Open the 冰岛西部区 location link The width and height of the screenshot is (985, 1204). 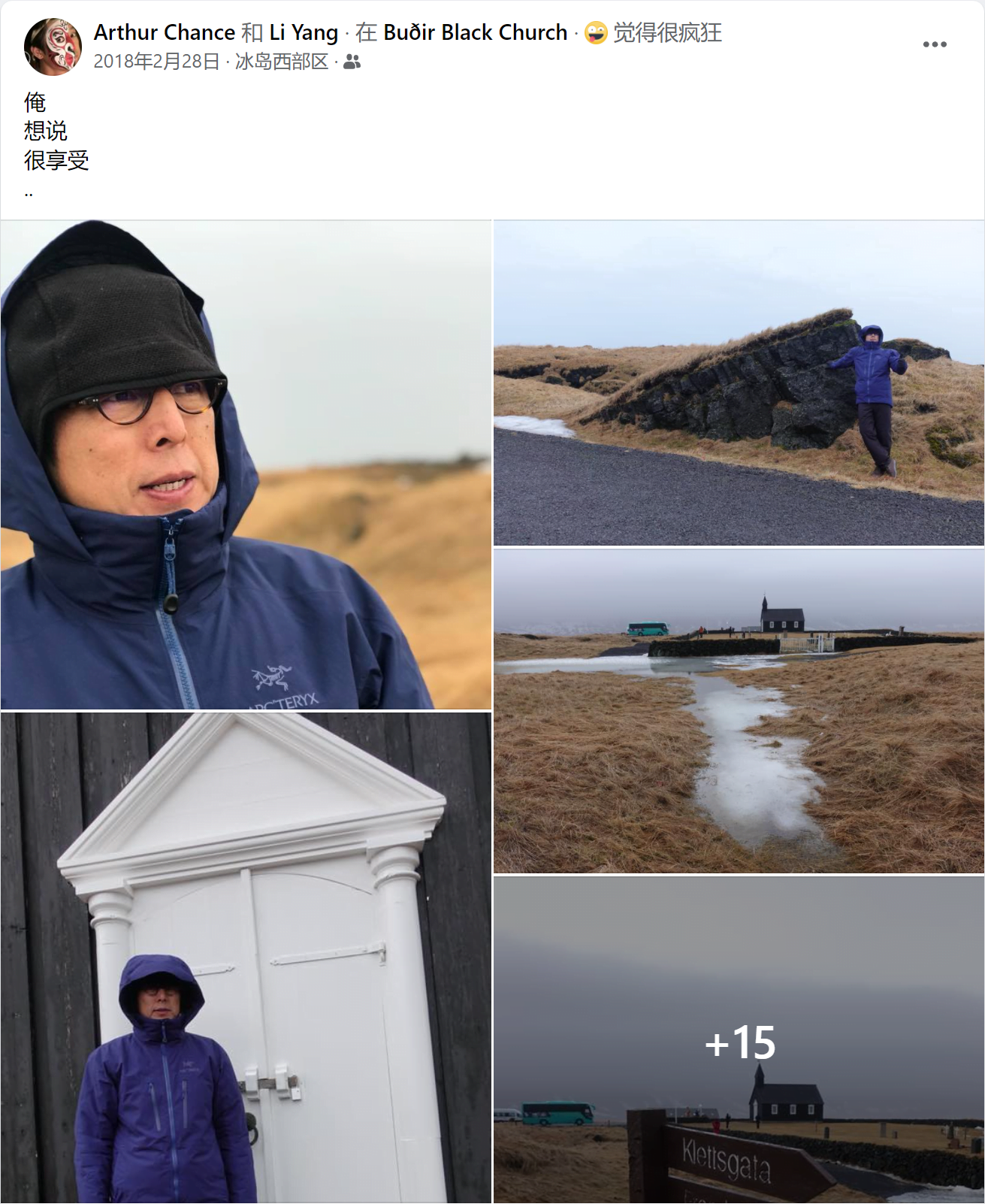(282, 62)
